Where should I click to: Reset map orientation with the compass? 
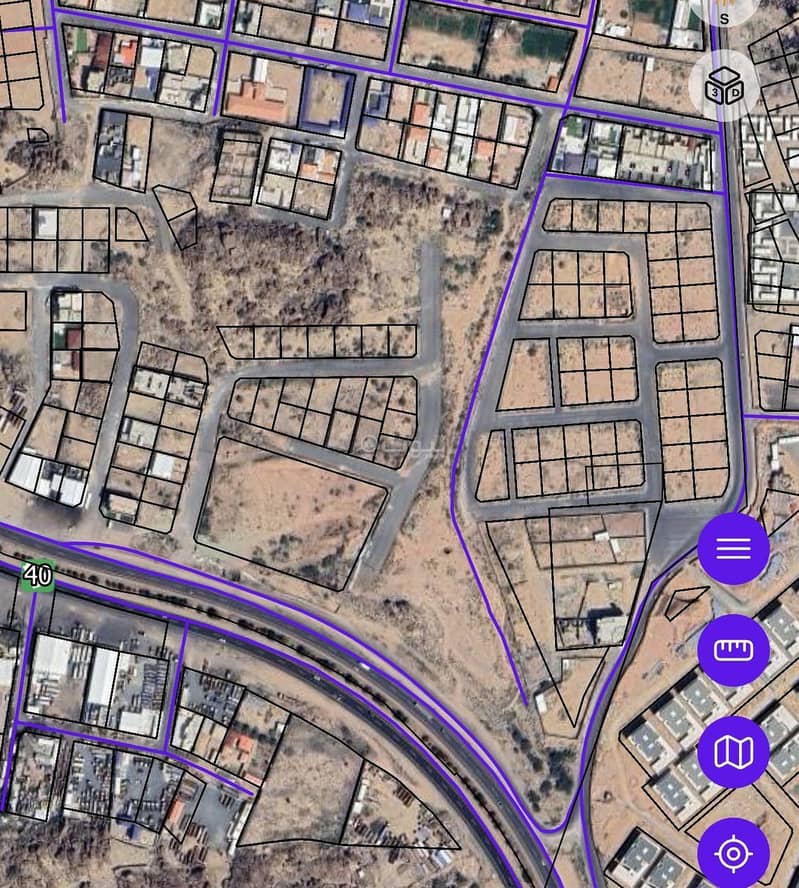pos(724,10)
